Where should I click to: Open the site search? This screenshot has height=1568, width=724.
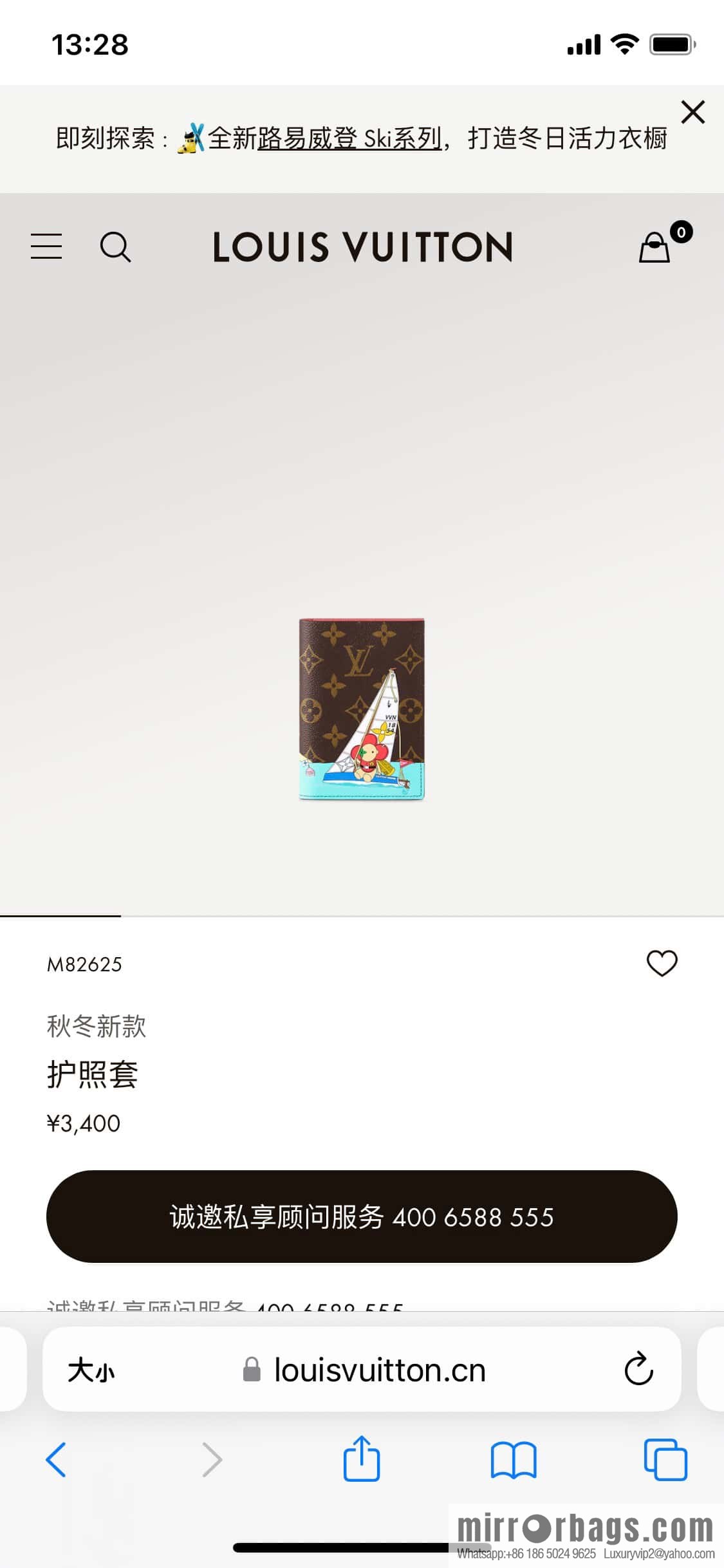coord(116,247)
